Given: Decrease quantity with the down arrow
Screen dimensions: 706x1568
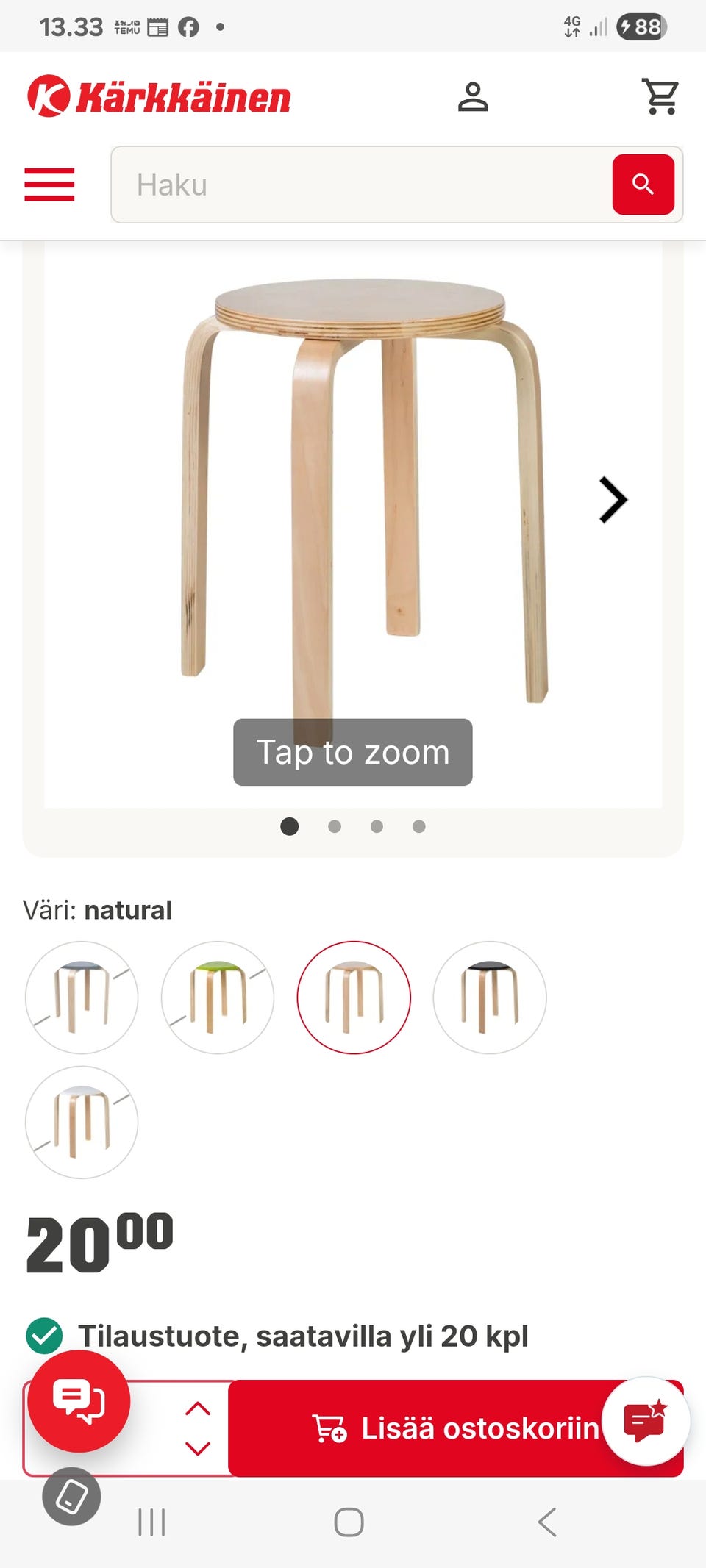Looking at the screenshot, I should pyautogui.click(x=198, y=1448).
